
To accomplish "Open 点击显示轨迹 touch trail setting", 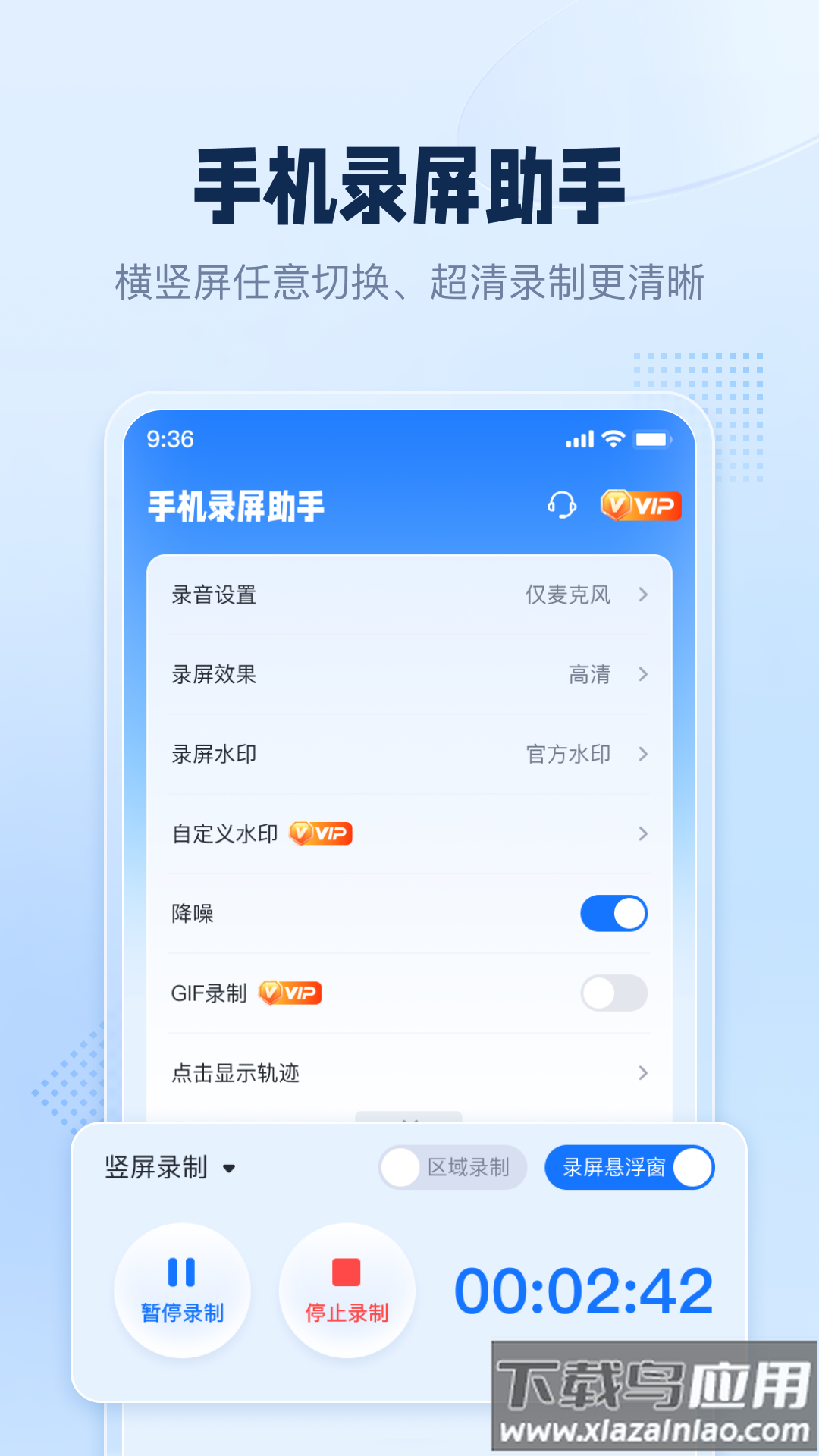I will (408, 1073).
